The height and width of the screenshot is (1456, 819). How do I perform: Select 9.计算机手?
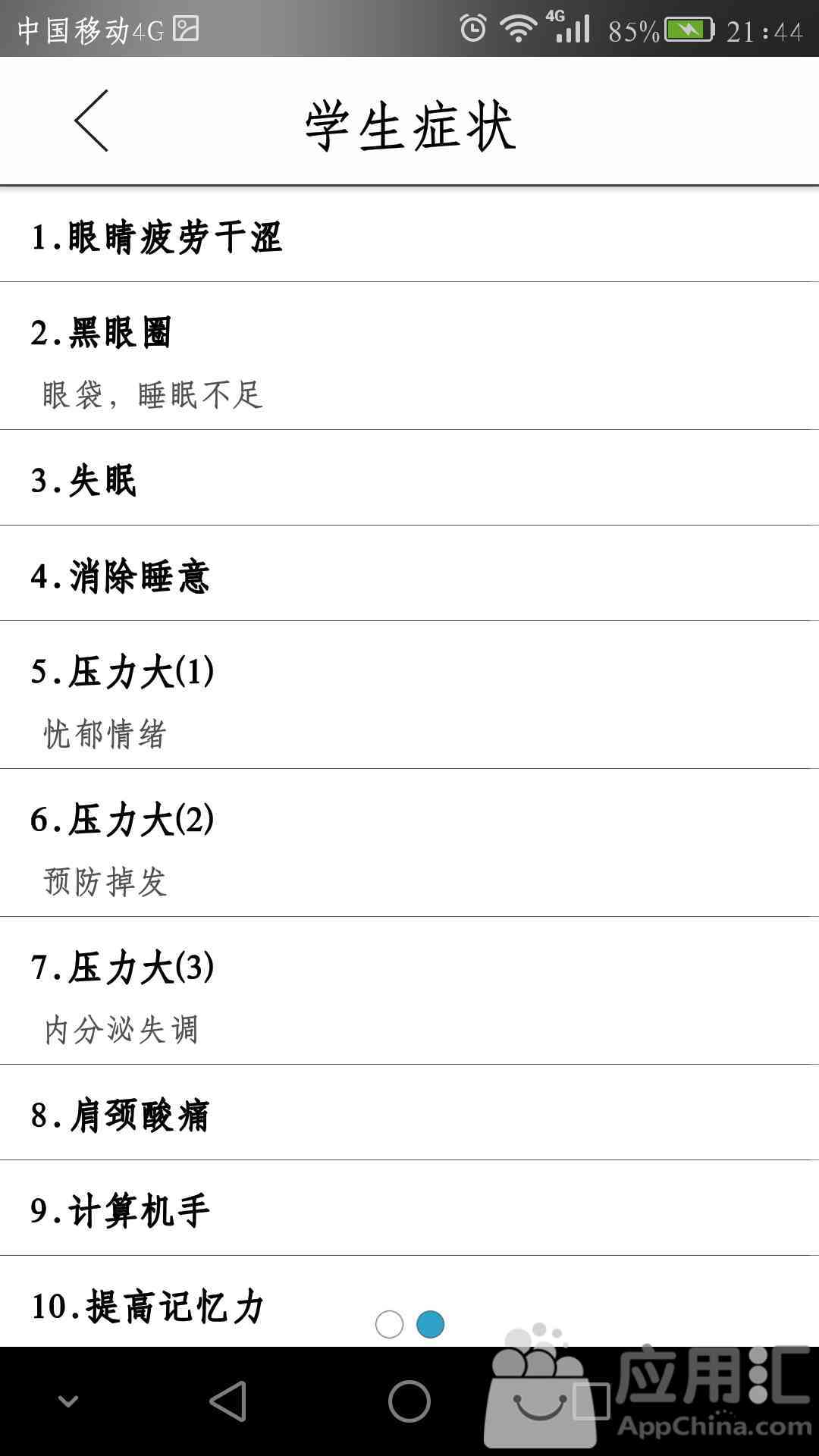(409, 1208)
